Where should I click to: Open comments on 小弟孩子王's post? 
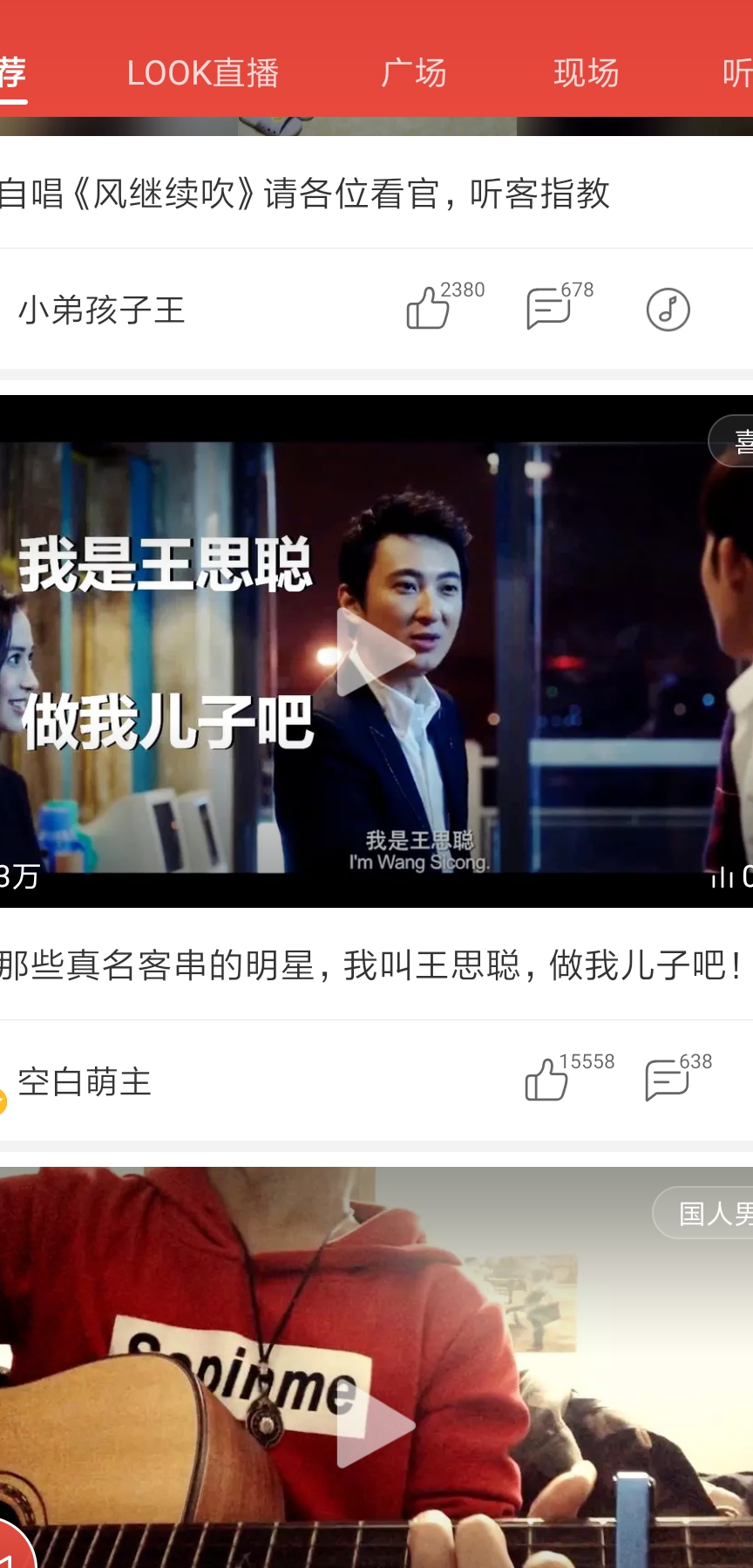tap(548, 309)
